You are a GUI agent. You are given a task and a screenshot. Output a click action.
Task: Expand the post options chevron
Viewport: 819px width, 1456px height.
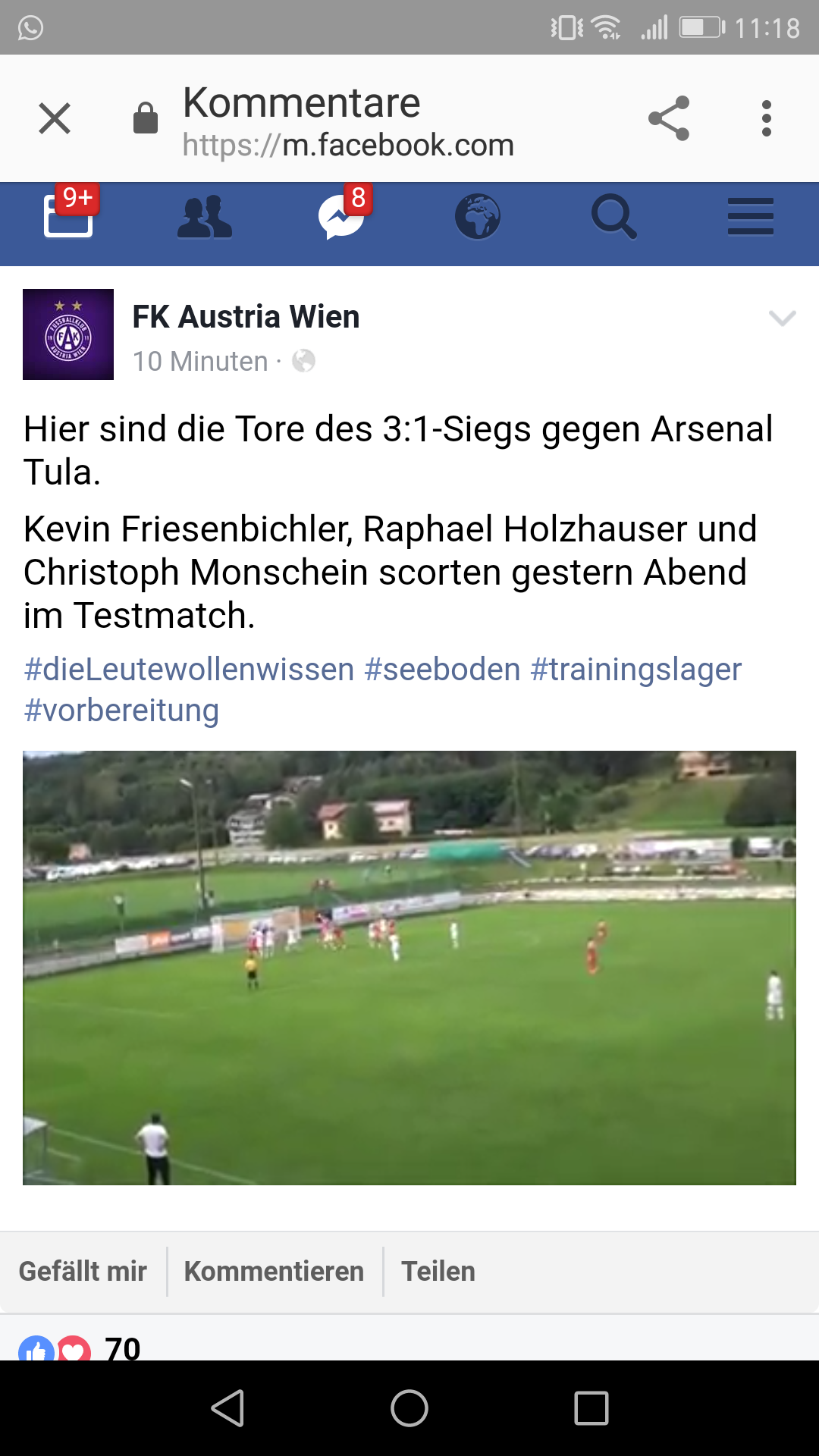coord(782,318)
